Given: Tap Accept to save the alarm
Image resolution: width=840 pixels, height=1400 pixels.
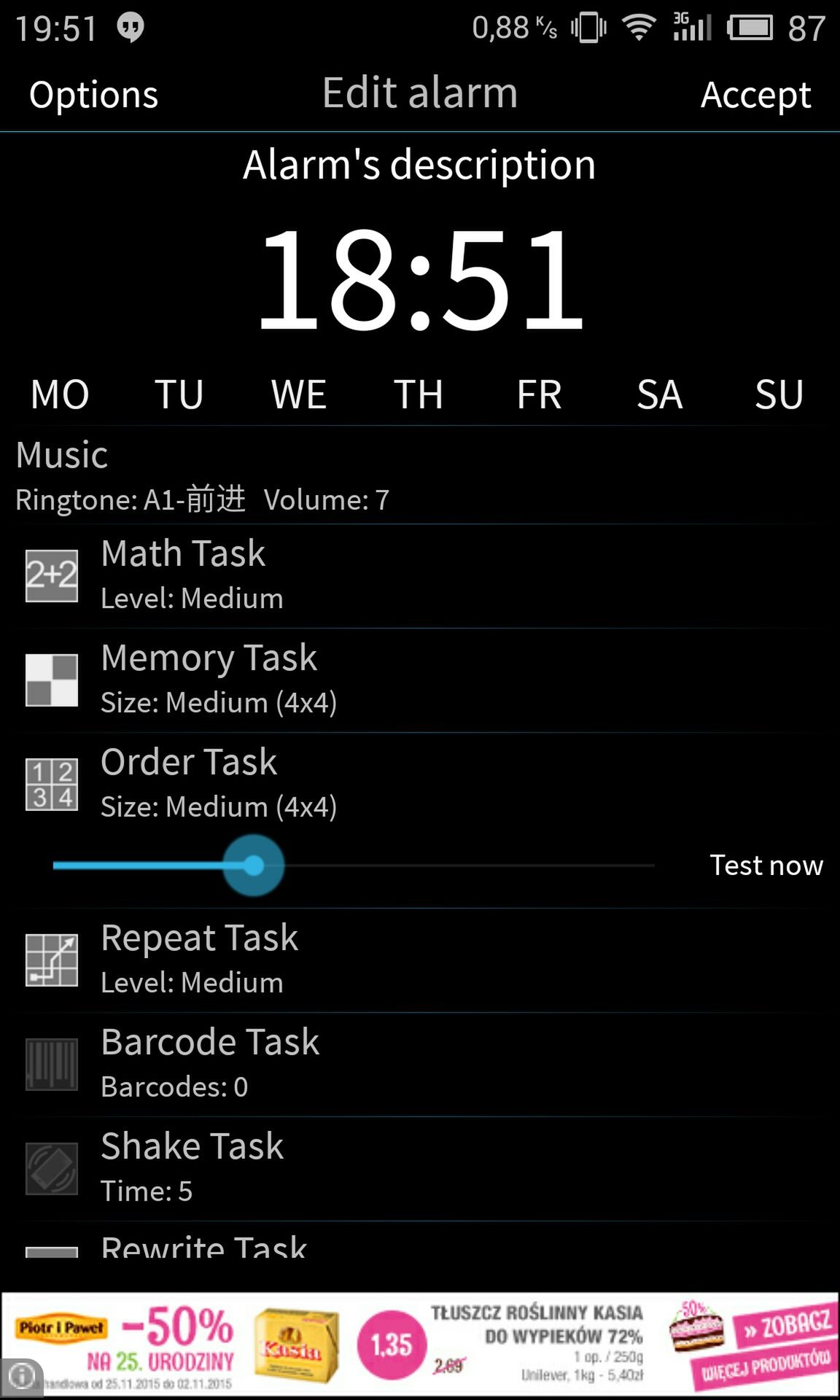Looking at the screenshot, I should click(755, 95).
